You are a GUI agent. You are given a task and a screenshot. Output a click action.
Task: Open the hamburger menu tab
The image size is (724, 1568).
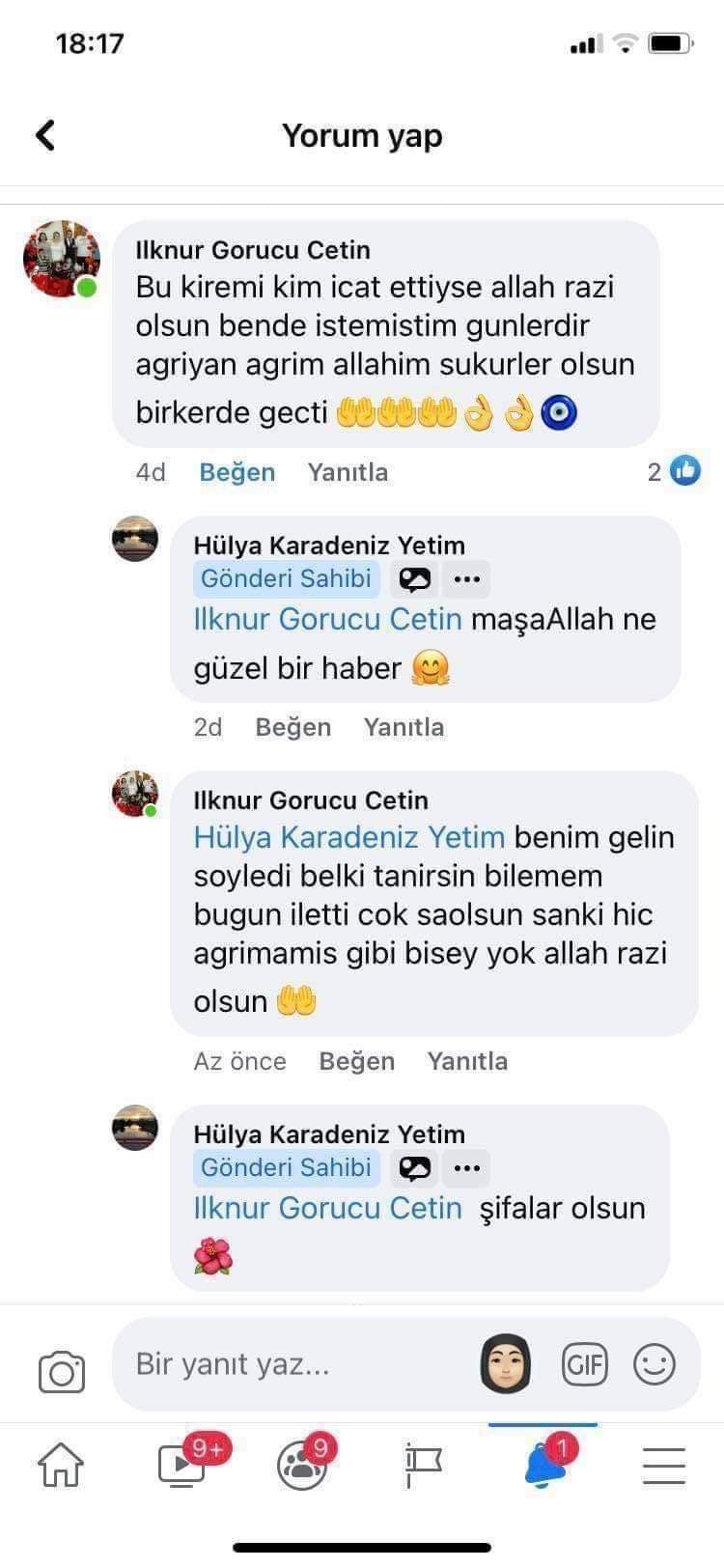pyautogui.click(x=664, y=1465)
